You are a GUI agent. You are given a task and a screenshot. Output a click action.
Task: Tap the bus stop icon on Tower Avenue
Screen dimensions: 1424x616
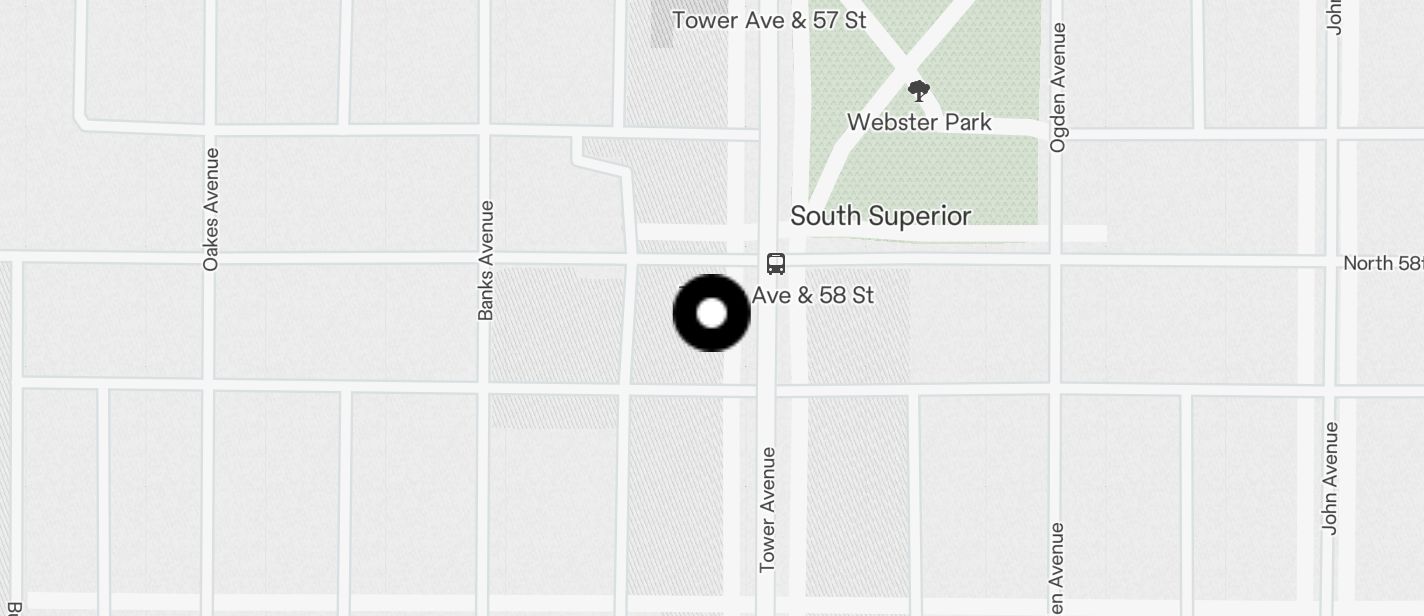pos(775,264)
